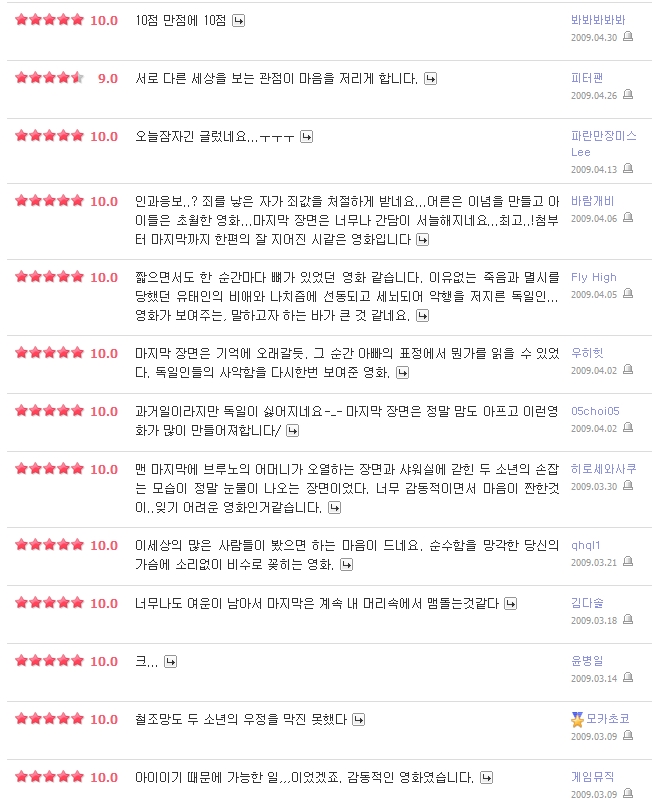
Task: Tap the arrow icon after the '오늘잠자긴 글렀네요' review
Action: pyautogui.click(x=307, y=136)
